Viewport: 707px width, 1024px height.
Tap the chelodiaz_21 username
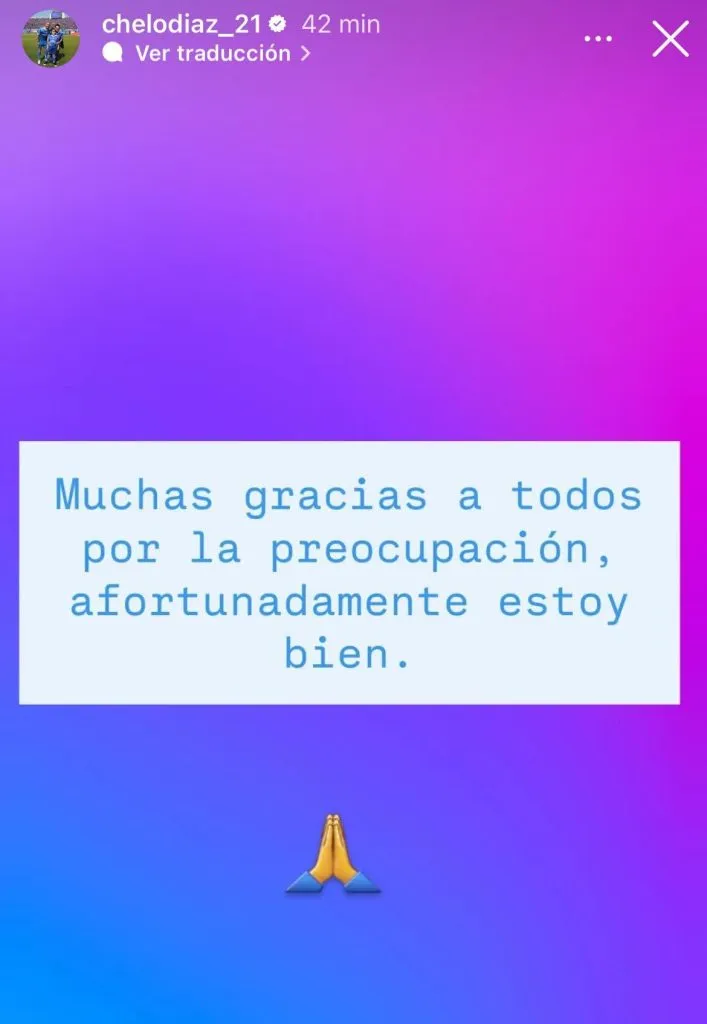[181, 23]
